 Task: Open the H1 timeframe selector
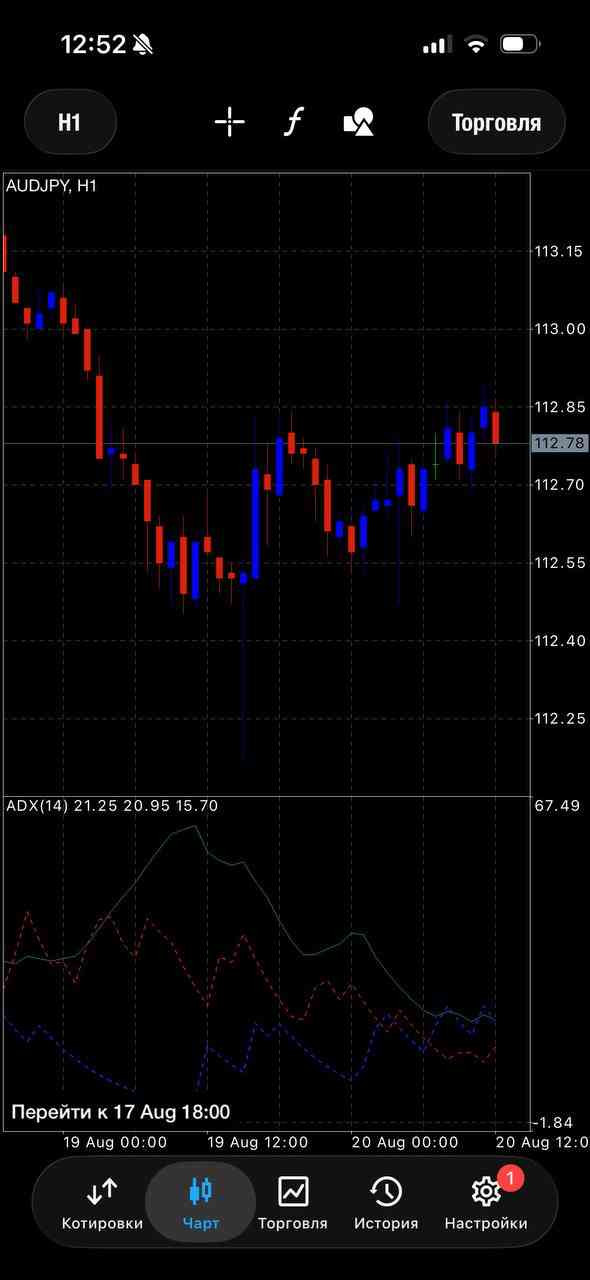click(70, 122)
